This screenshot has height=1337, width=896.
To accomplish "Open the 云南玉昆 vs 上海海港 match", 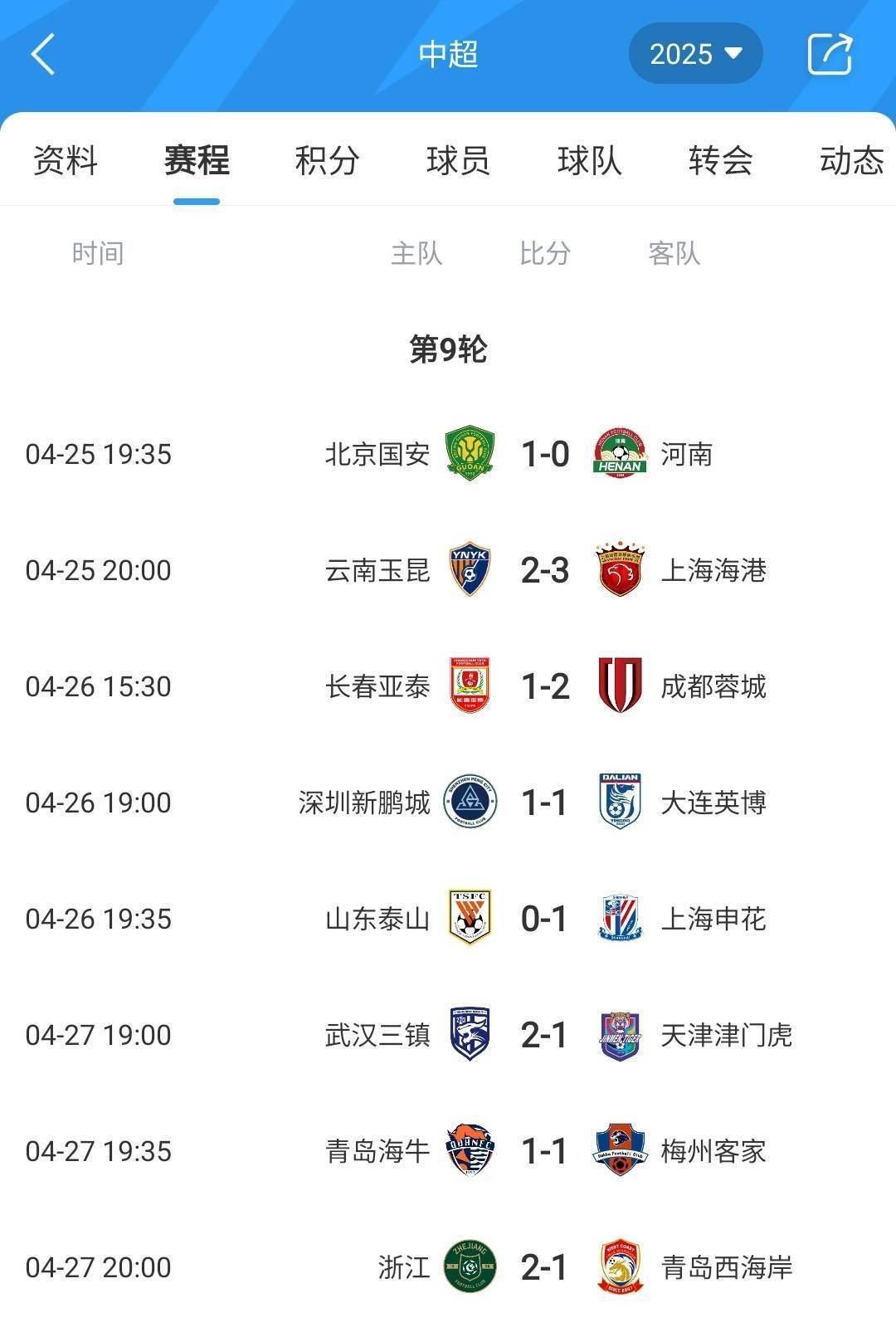I will pos(544,570).
